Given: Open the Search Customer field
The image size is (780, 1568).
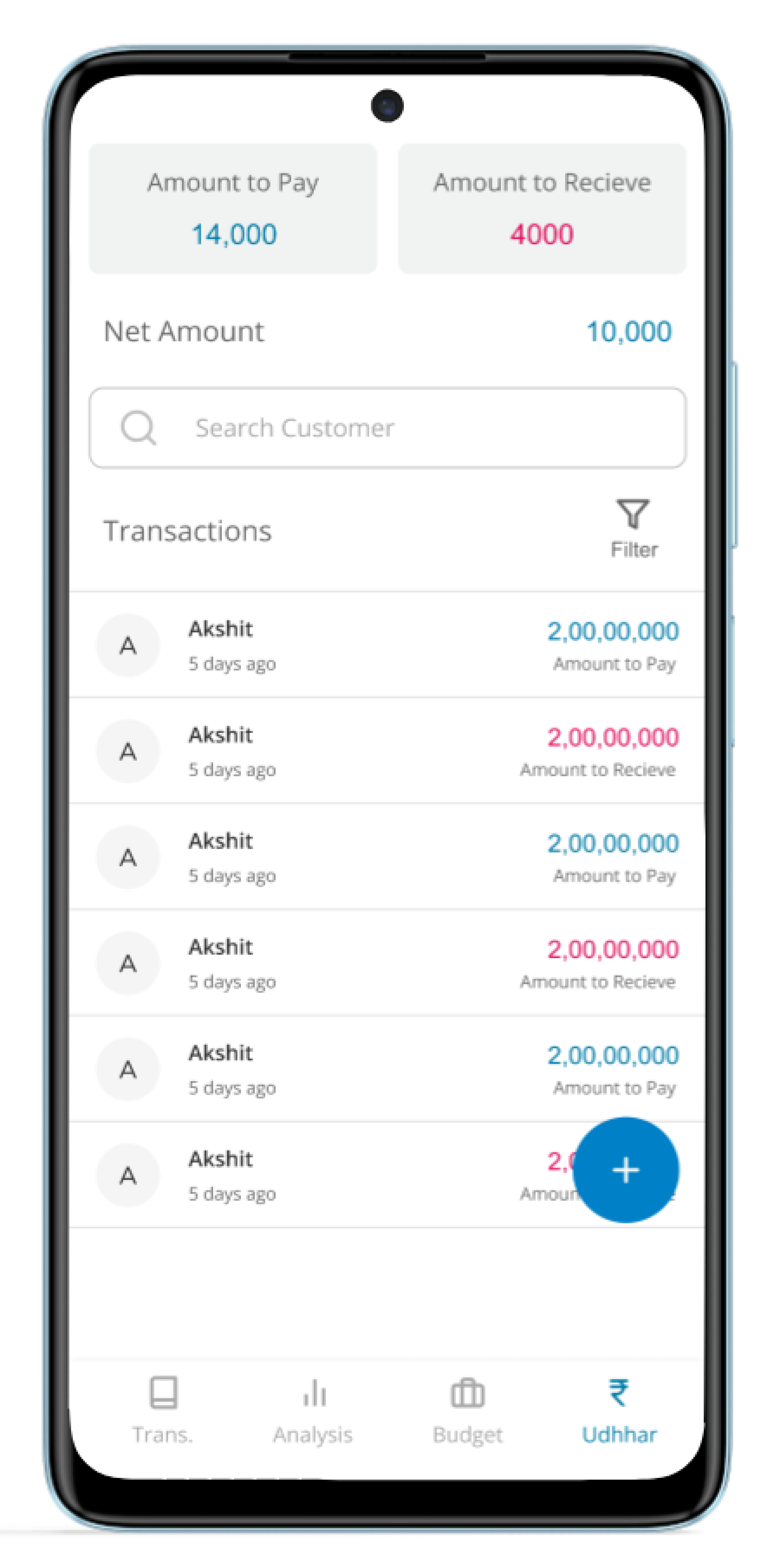Looking at the screenshot, I should (387, 428).
